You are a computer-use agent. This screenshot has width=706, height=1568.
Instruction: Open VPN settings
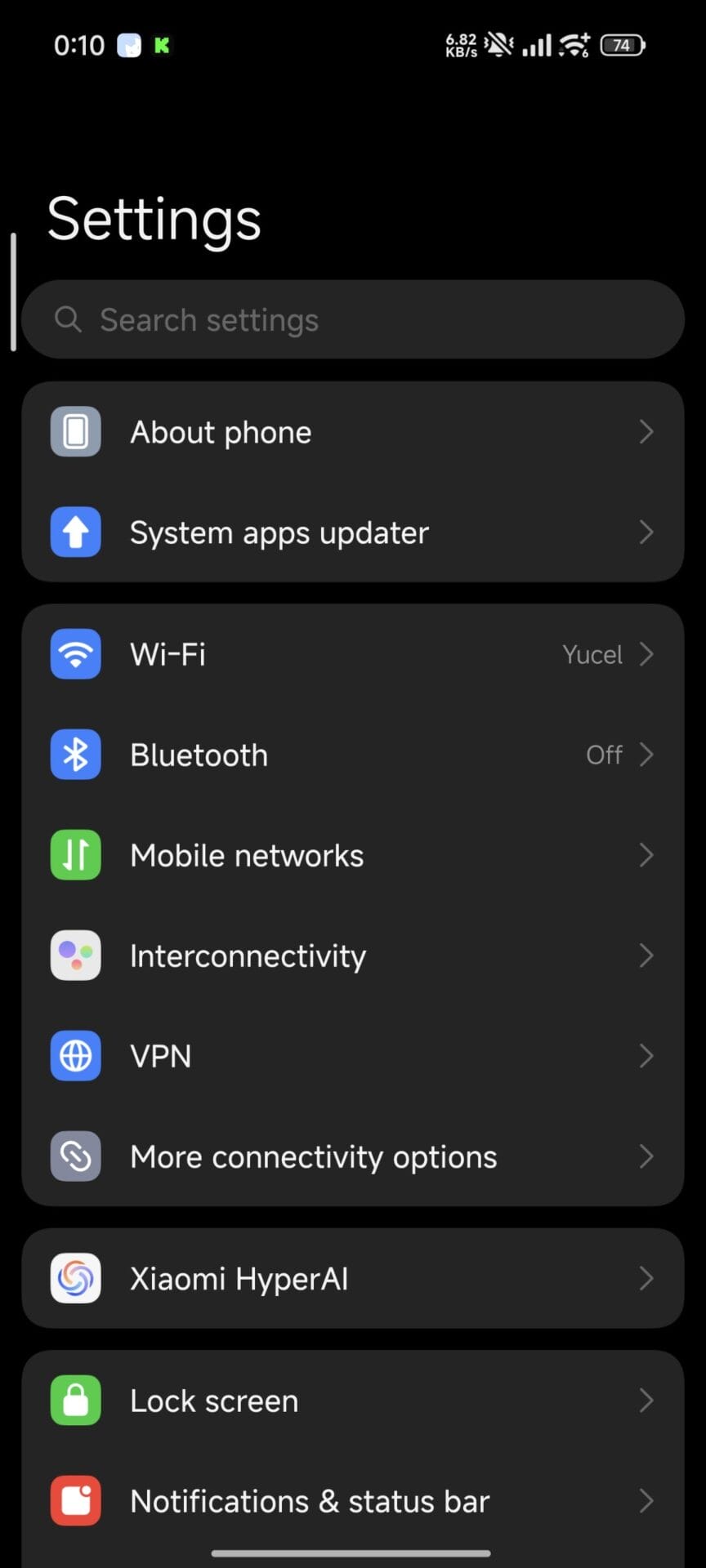(x=351, y=1056)
